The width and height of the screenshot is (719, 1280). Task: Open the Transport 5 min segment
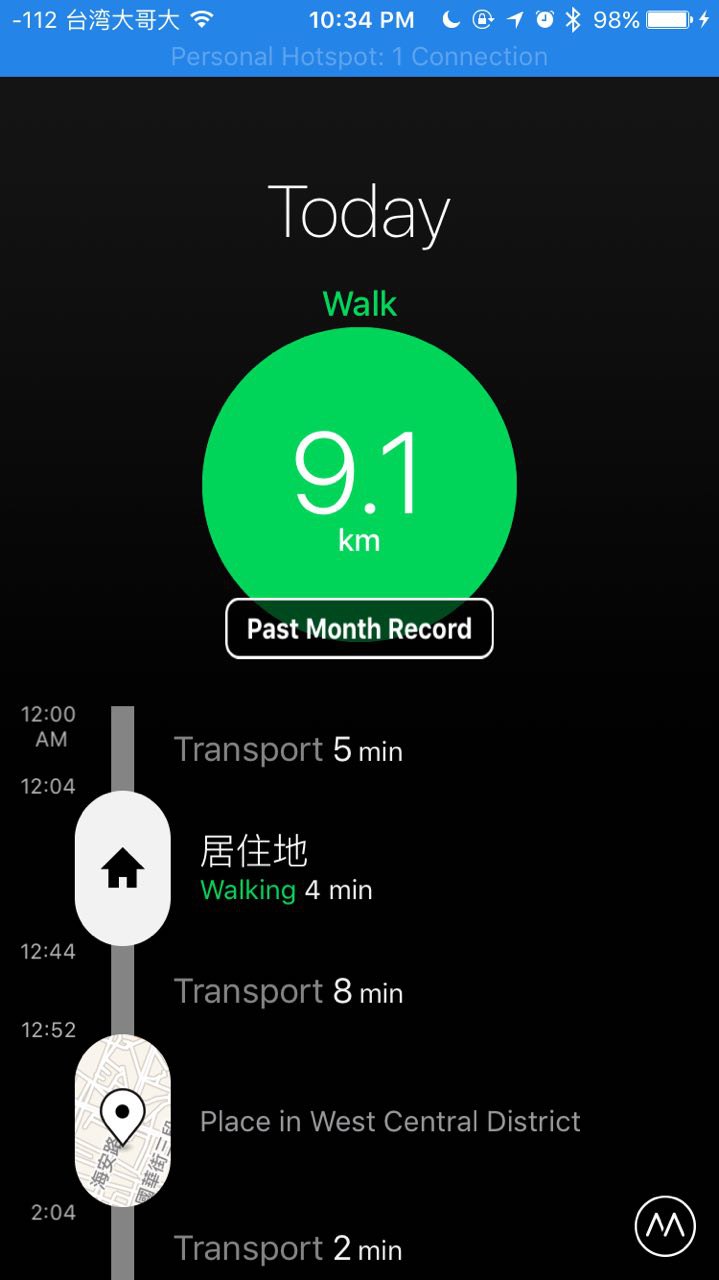(288, 750)
